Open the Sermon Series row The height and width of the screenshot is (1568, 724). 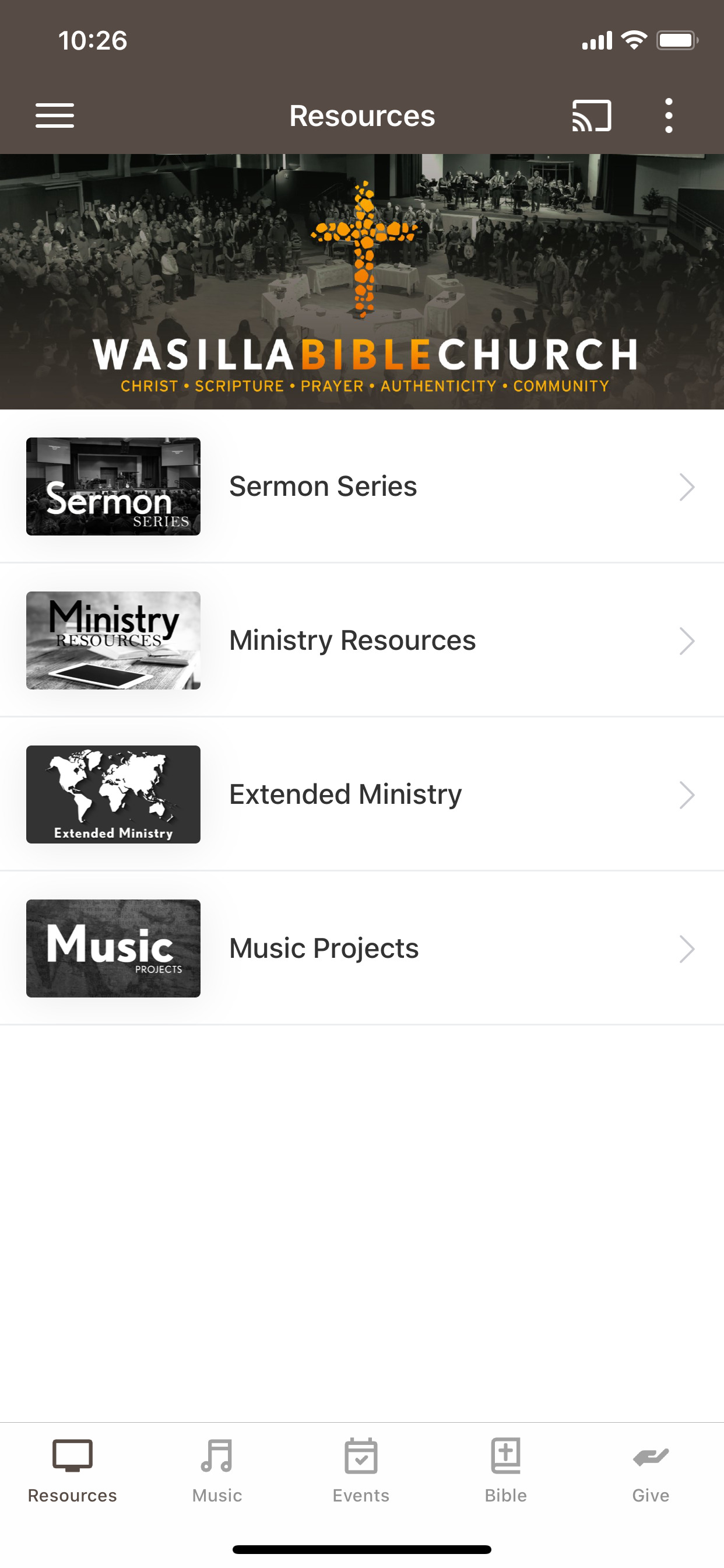point(362,487)
